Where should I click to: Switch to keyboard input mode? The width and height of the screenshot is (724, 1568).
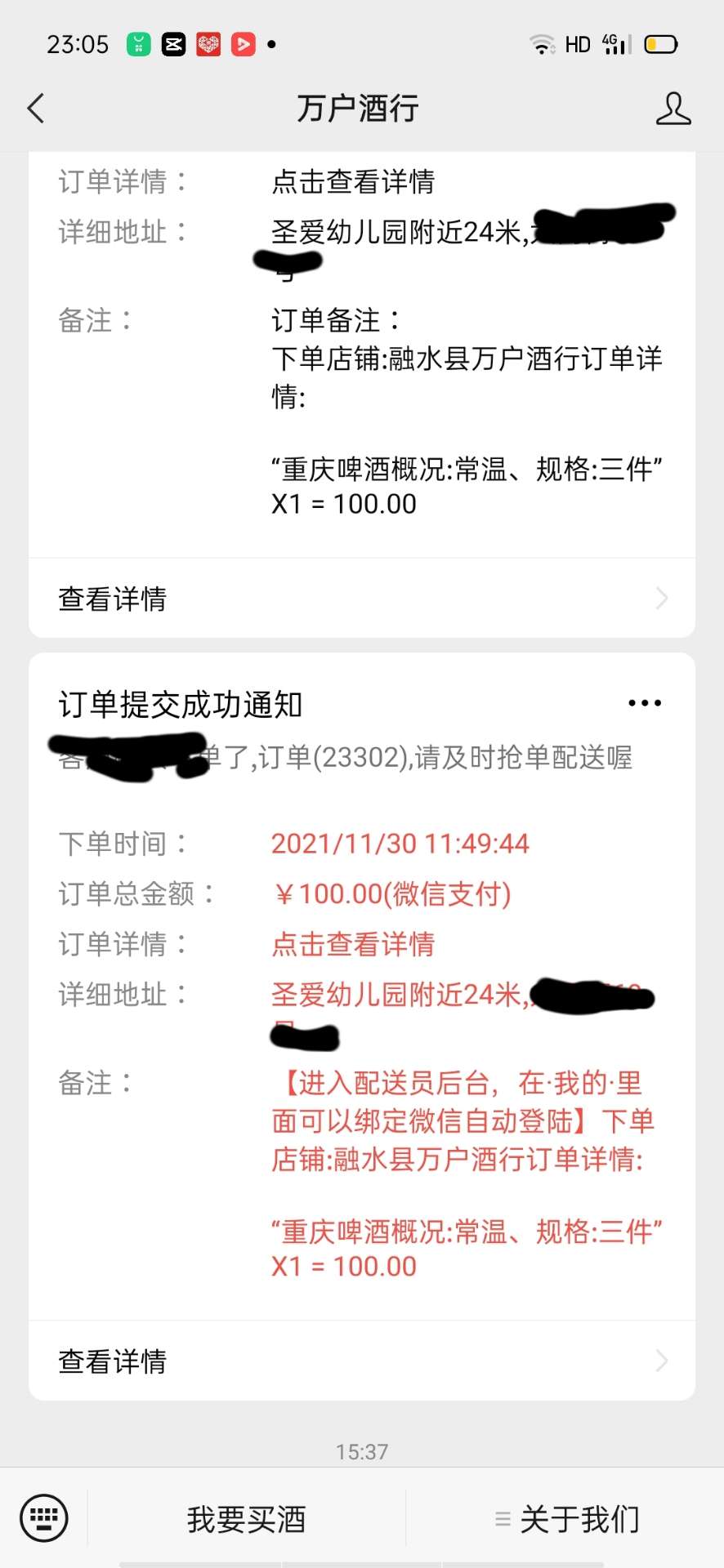[43, 1519]
